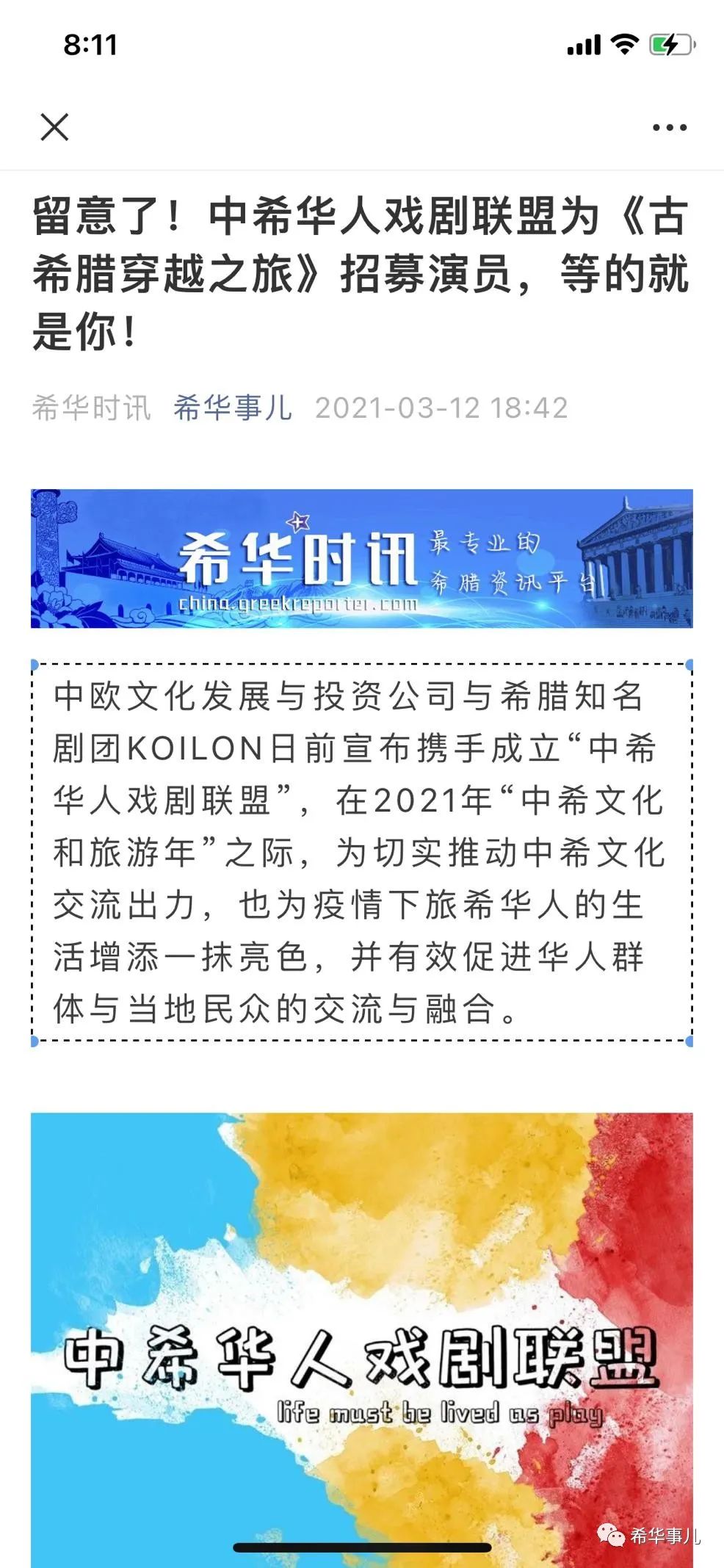The height and width of the screenshot is (1568, 724).
Task: Open the three-dot more options menu
Action: click(x=669, y=128)
